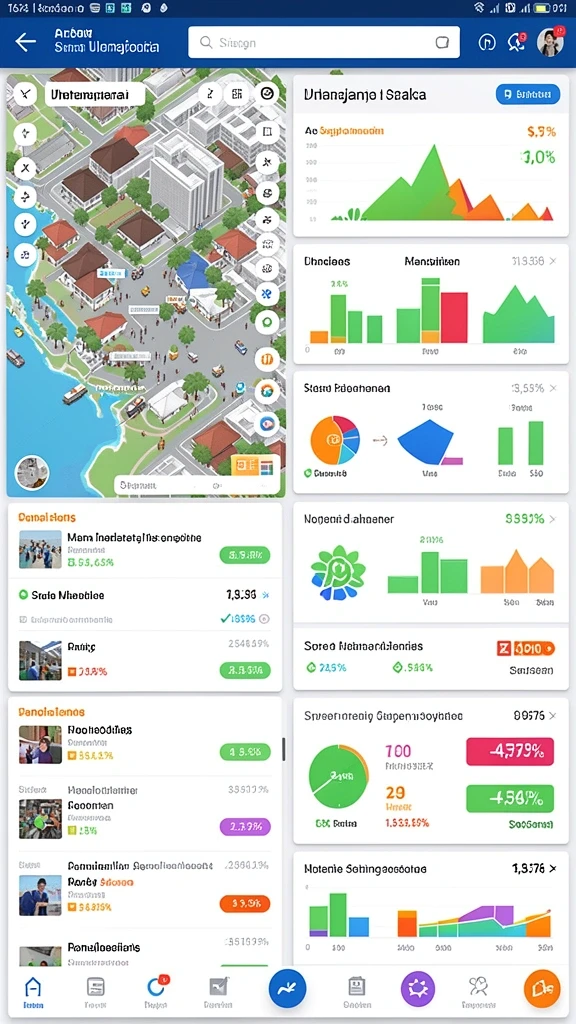The height and width of the screenshot is (1024, 576).
Task: Tap the blue center floating action button
Action: pyautogui.click(x=287, y=989)
